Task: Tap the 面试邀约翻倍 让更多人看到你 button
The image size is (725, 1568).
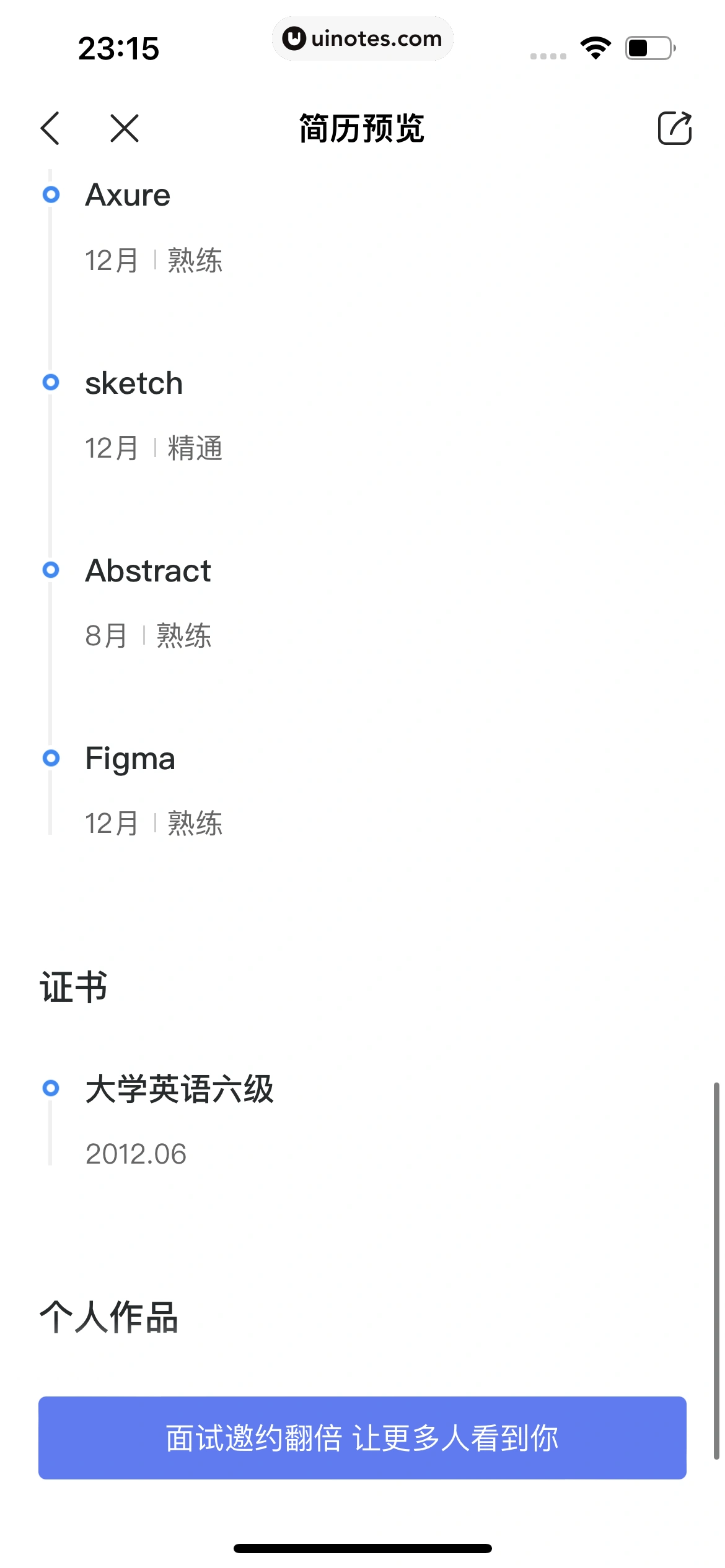Action: (362, 1437)
